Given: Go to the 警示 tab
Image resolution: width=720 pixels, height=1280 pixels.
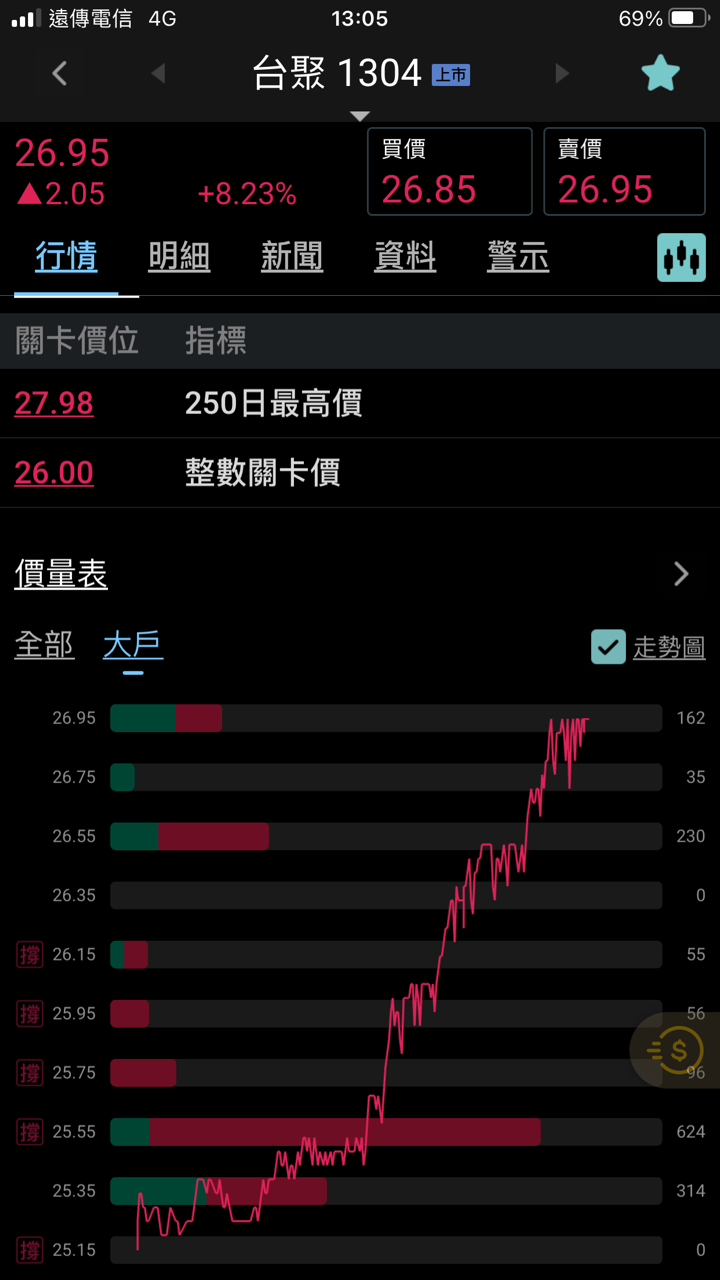Looking at the screenshot, I should pos(518,258).
